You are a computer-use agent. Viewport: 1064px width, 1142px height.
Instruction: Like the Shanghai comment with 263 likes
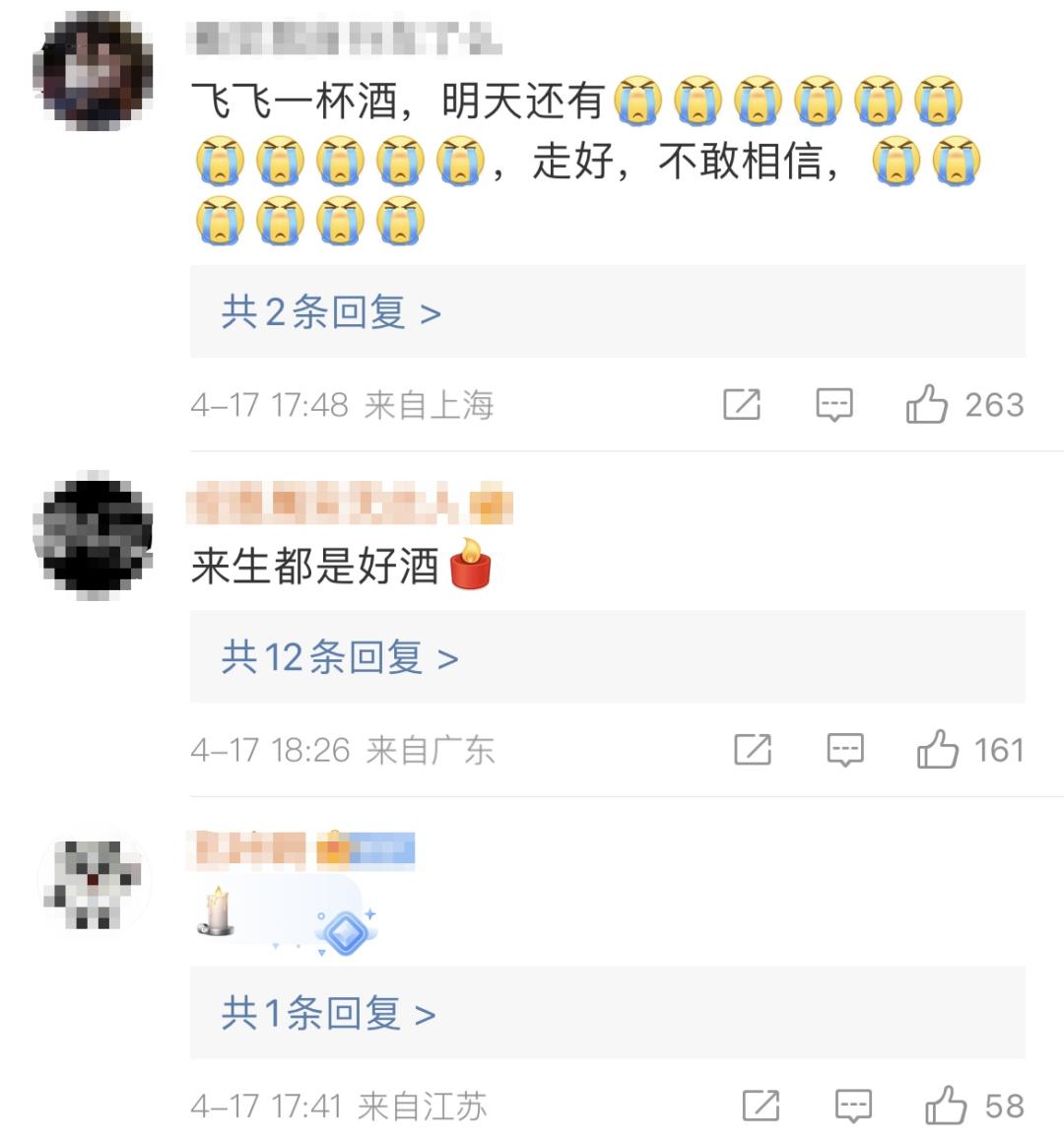(x=927, y=404)
